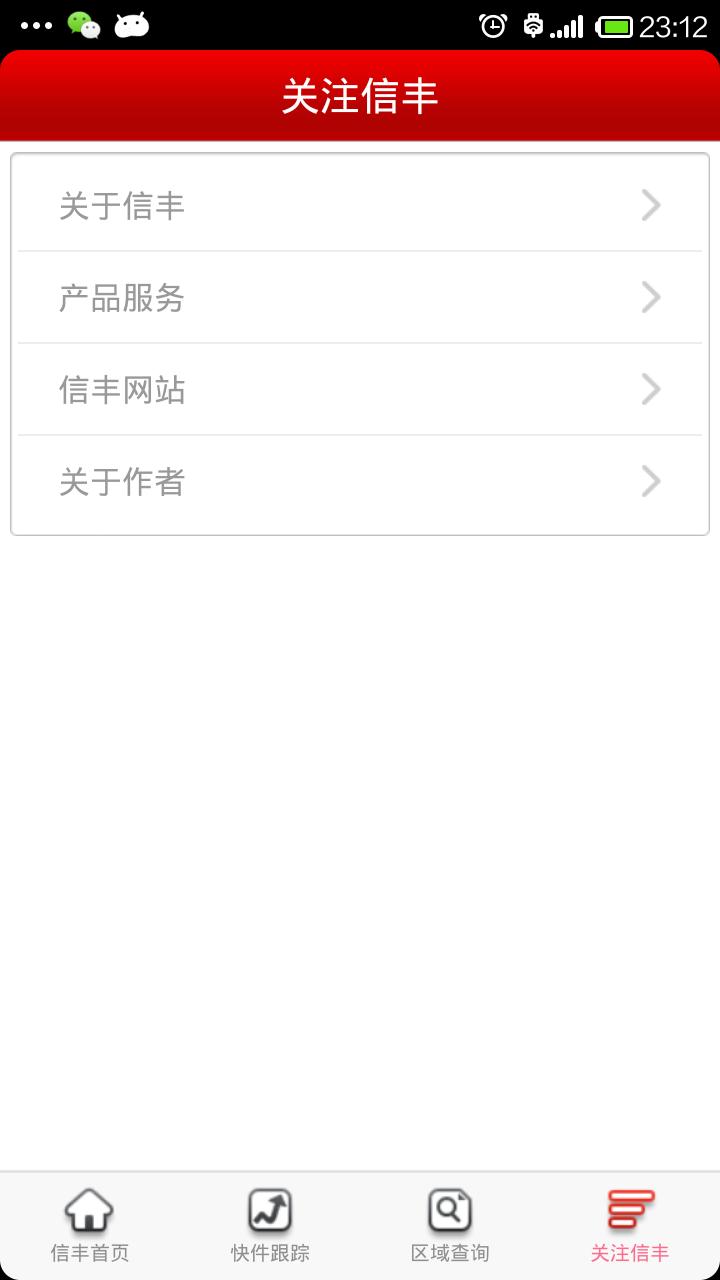
Task: Tap the 关注信丰 title bar
Action: (x=360, y=95)
